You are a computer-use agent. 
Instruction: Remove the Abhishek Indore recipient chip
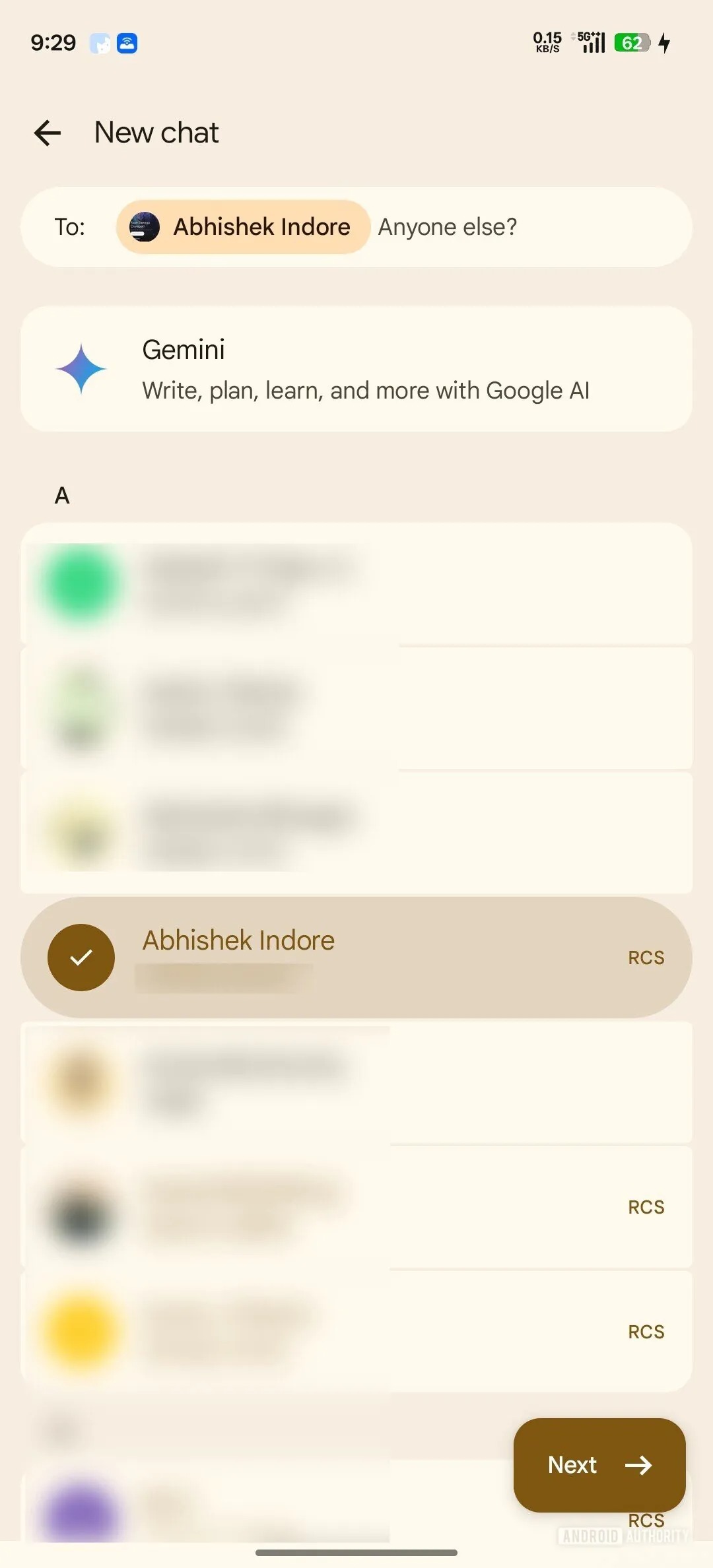[243, 227]
